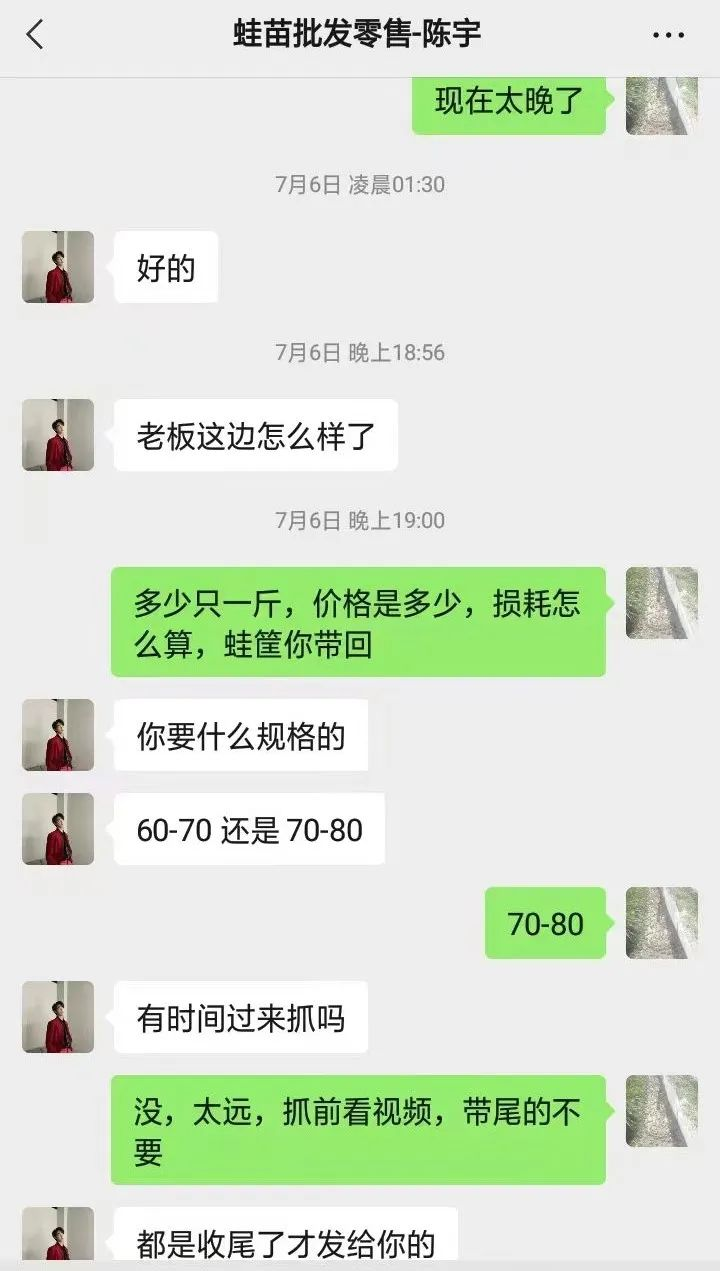Tap my avatar next to the 70-80 message
Screen dimensions: 720x1271
point(661,923)
